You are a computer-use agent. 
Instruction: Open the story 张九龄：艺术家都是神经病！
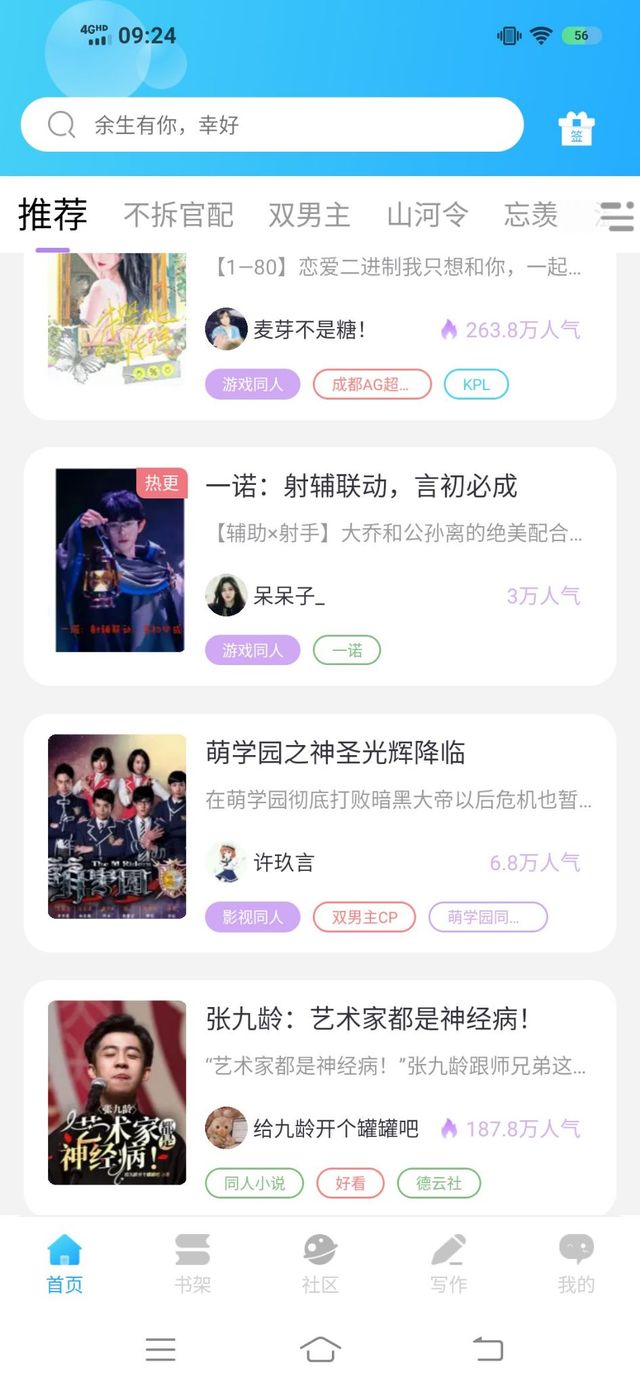pyautogui.click(x=367, y=1018)
